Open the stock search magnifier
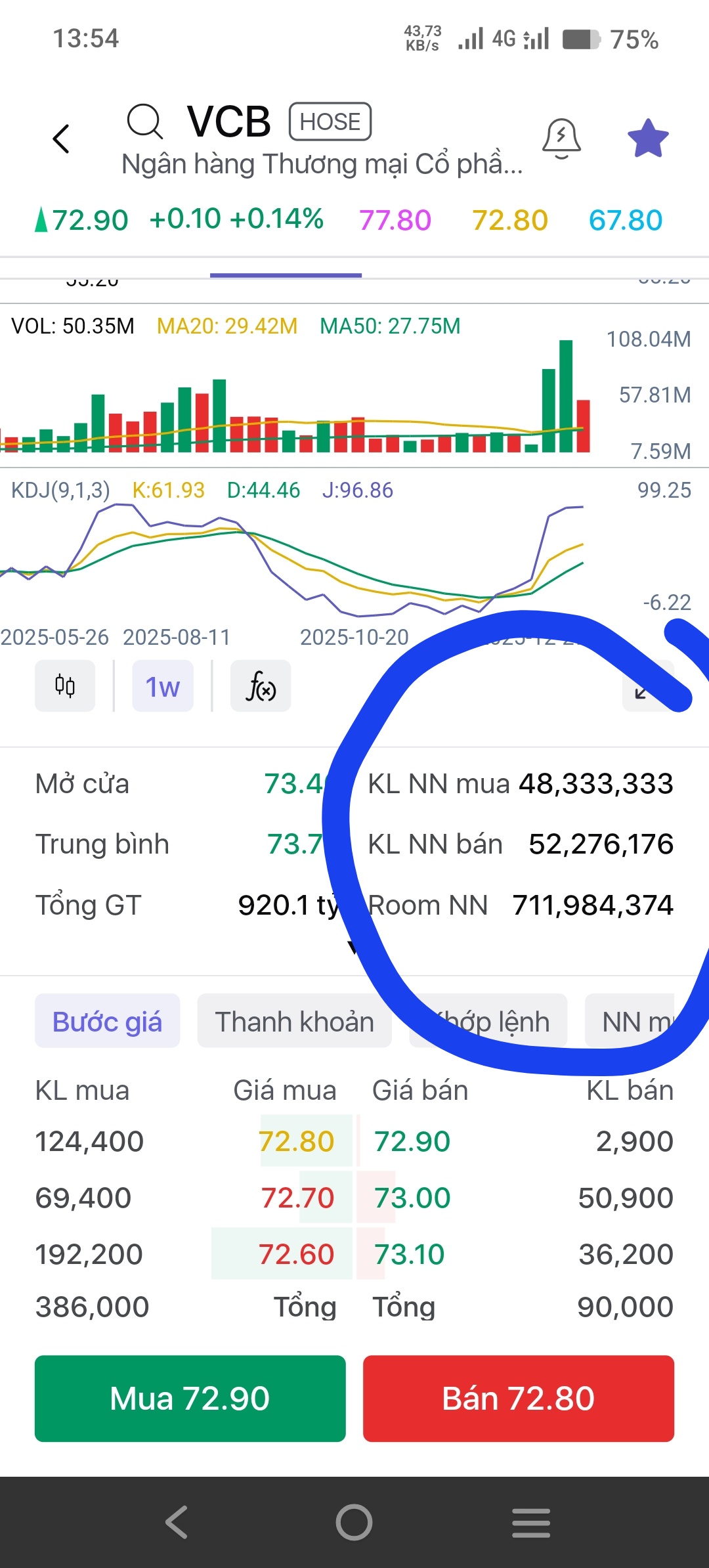 click(x=144, y=121)
